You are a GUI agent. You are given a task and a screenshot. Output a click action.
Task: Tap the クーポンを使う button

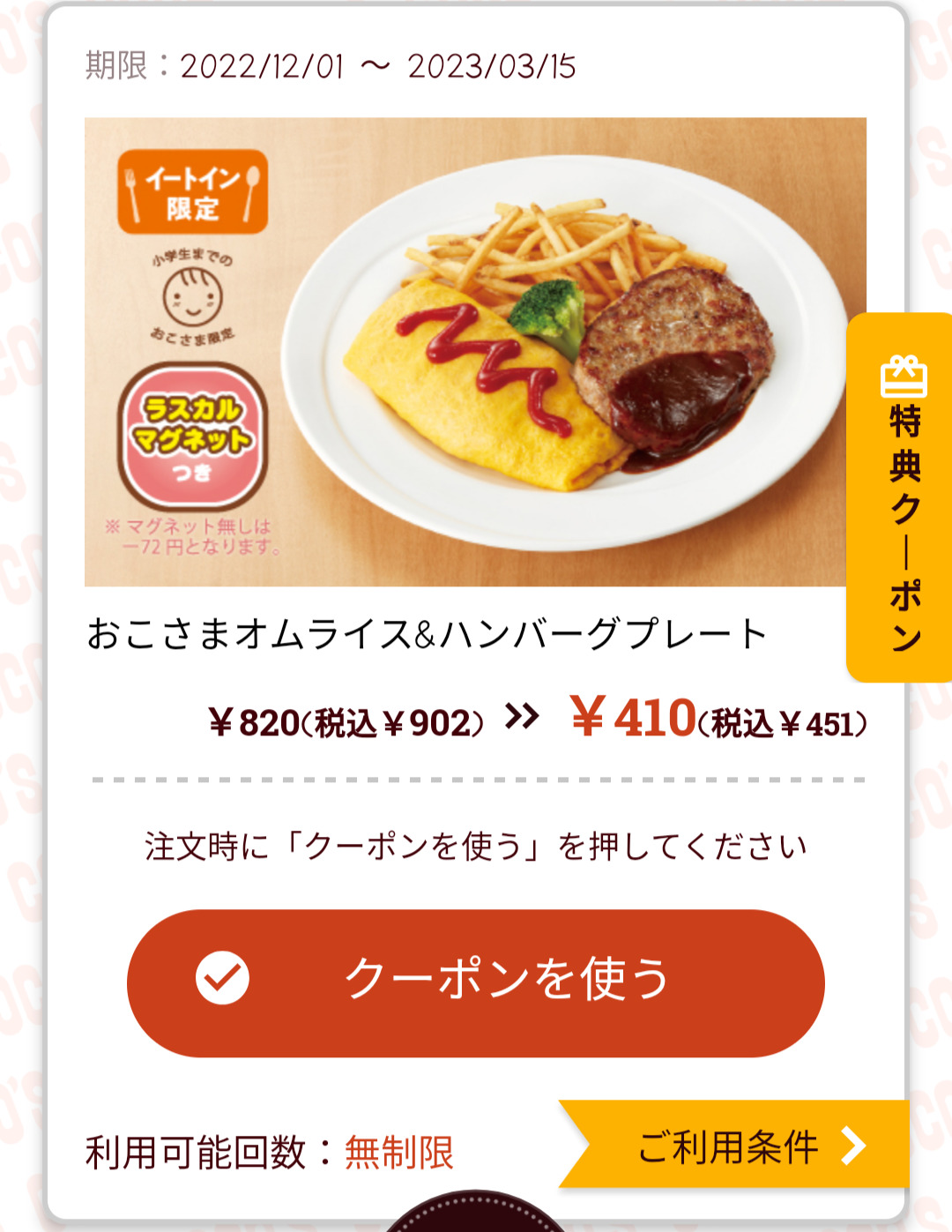[476, 982]
